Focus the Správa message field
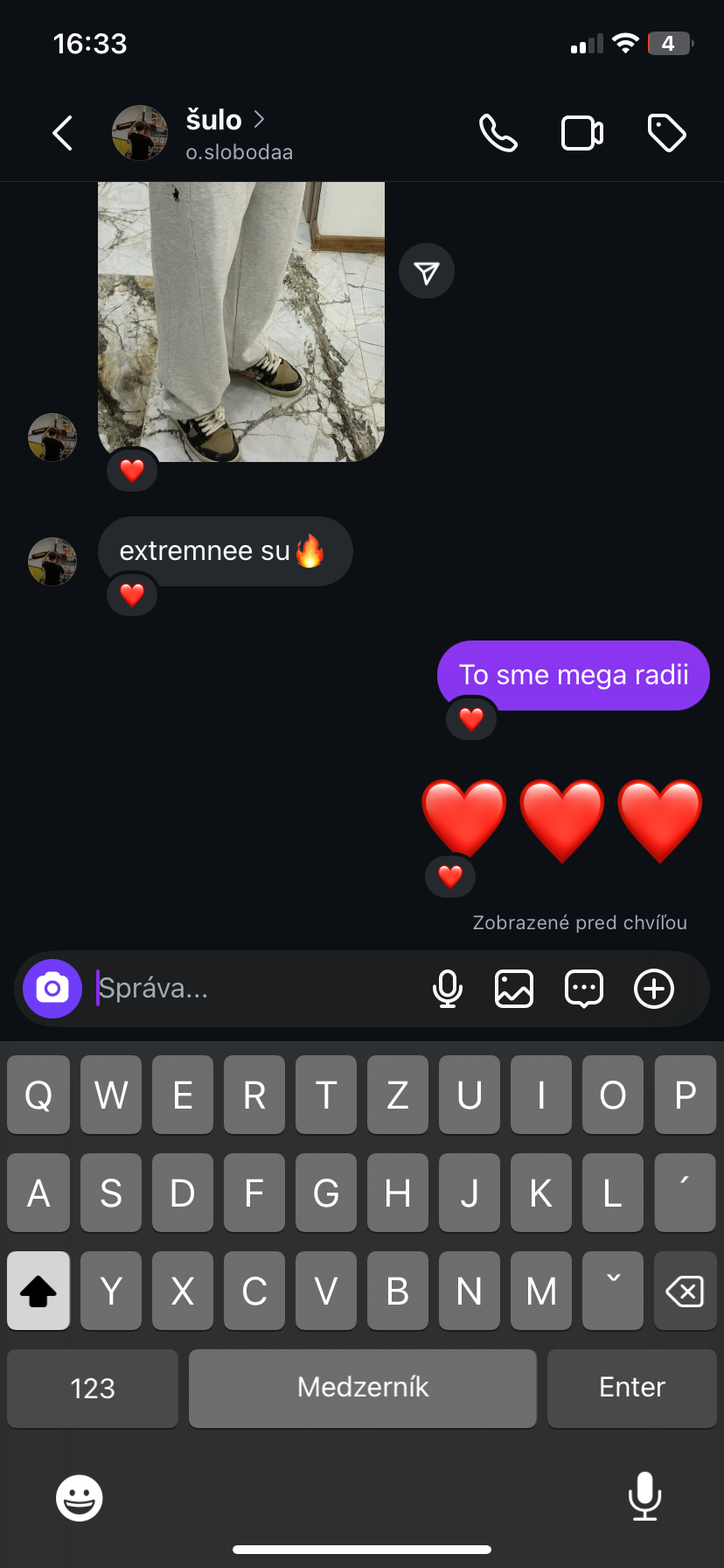The width and height of the screenshot is (724, 1568). (254, 989)
